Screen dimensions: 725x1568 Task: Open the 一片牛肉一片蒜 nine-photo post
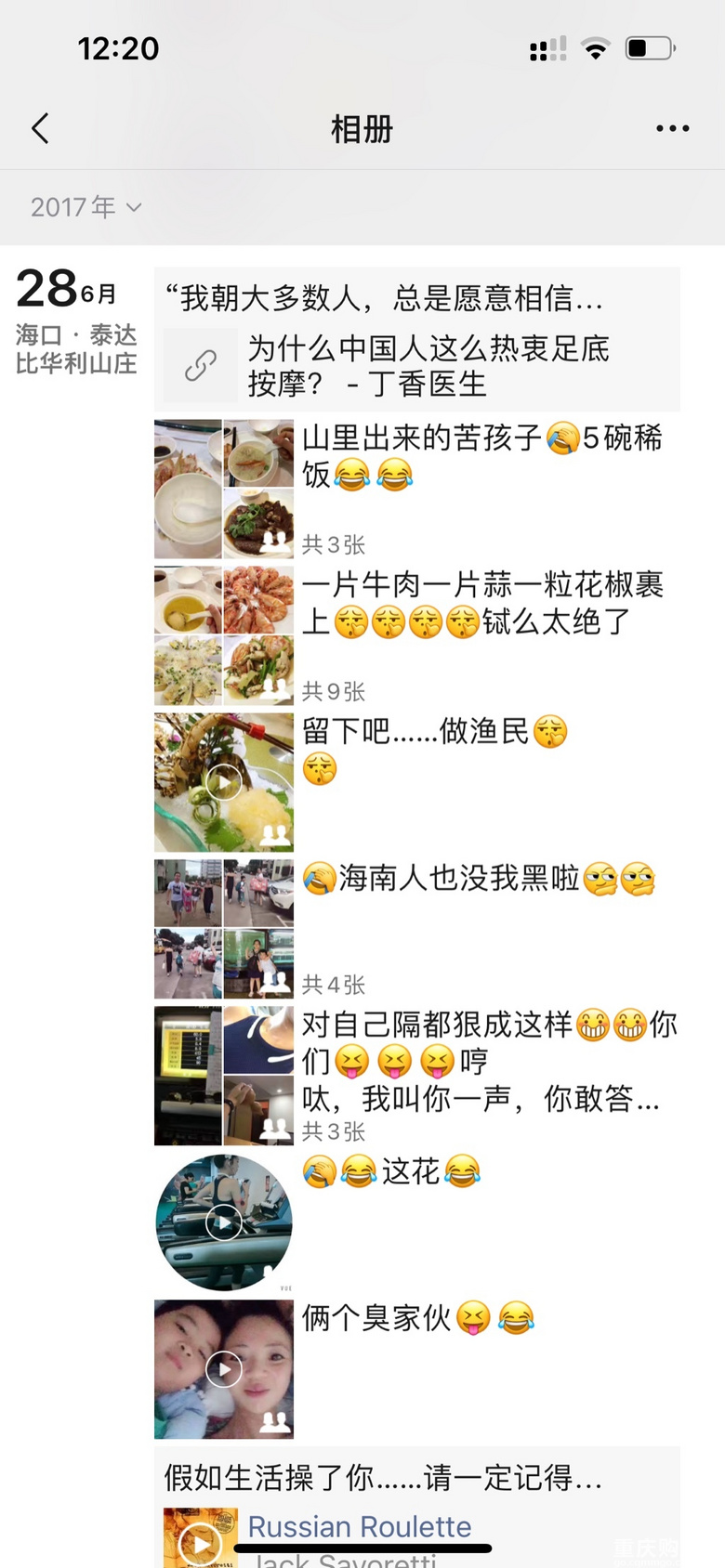224,635
